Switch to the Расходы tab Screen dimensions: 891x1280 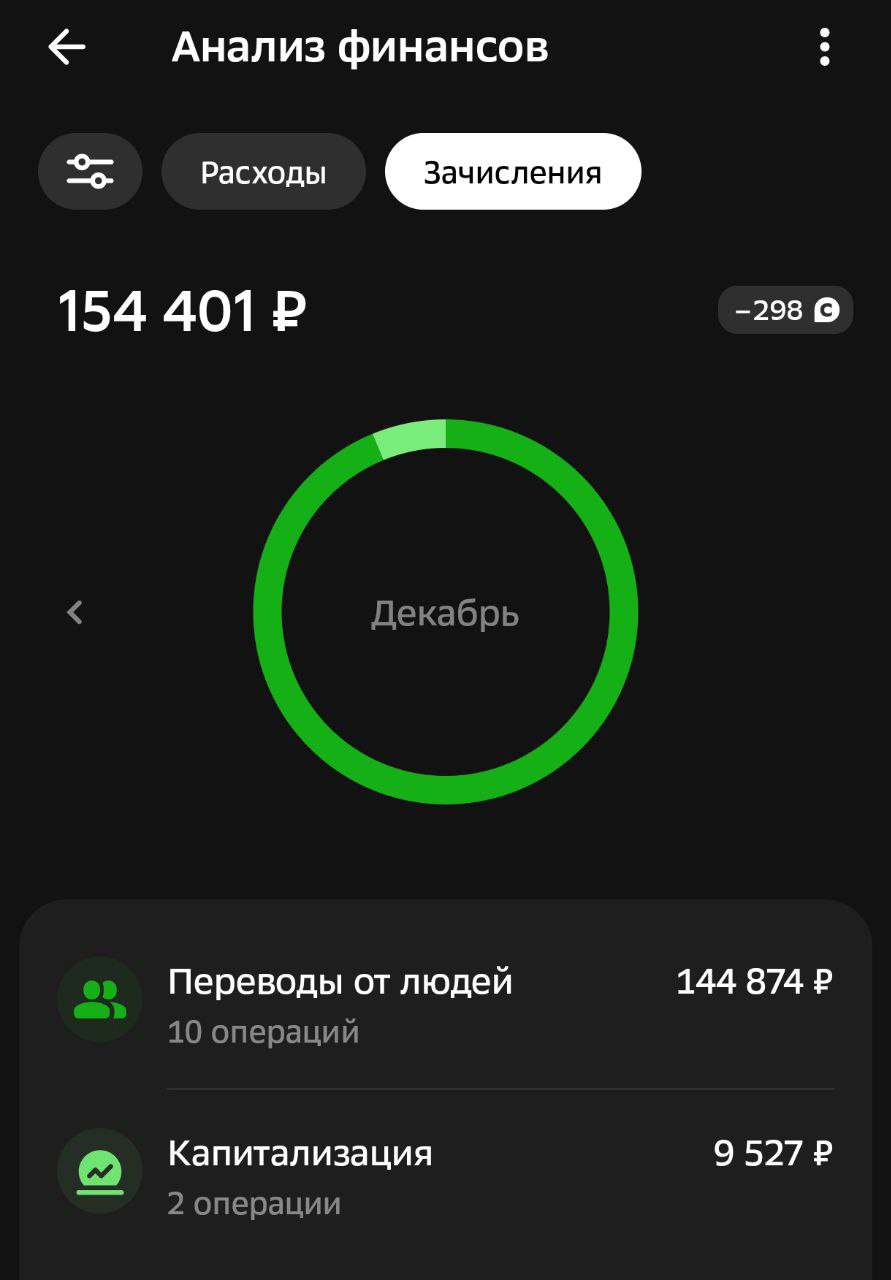point(263,172)
